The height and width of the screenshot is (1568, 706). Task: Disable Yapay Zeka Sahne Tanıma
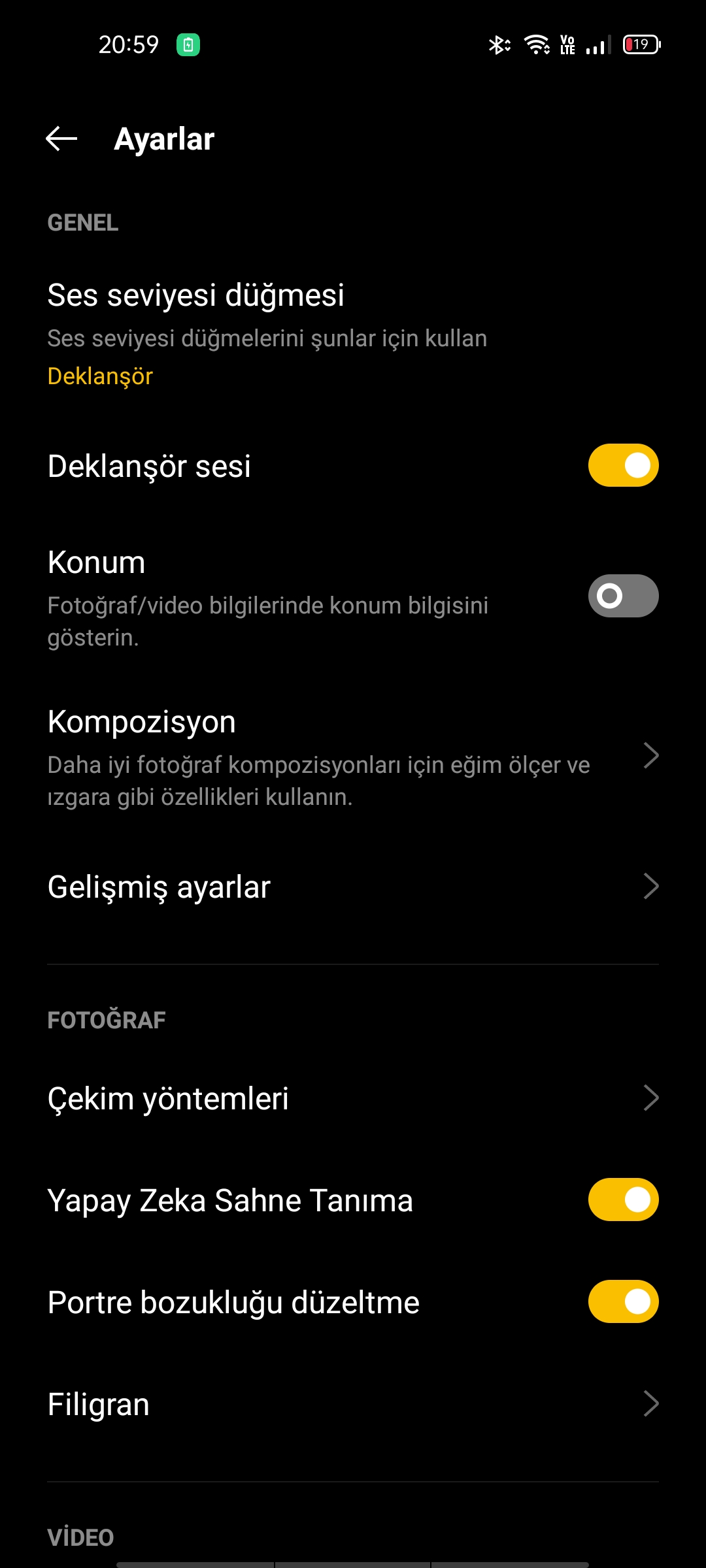coord(623,1200)
